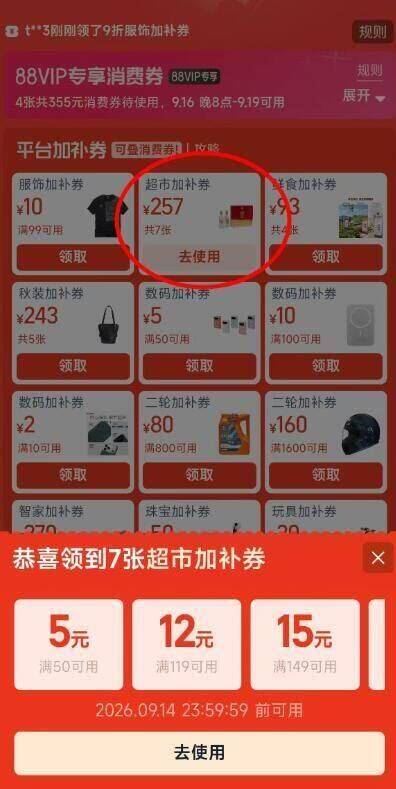Viewport: 396px width, 789px height.
Task: Tap the 去使用 button in the popup
Action: 199,753
